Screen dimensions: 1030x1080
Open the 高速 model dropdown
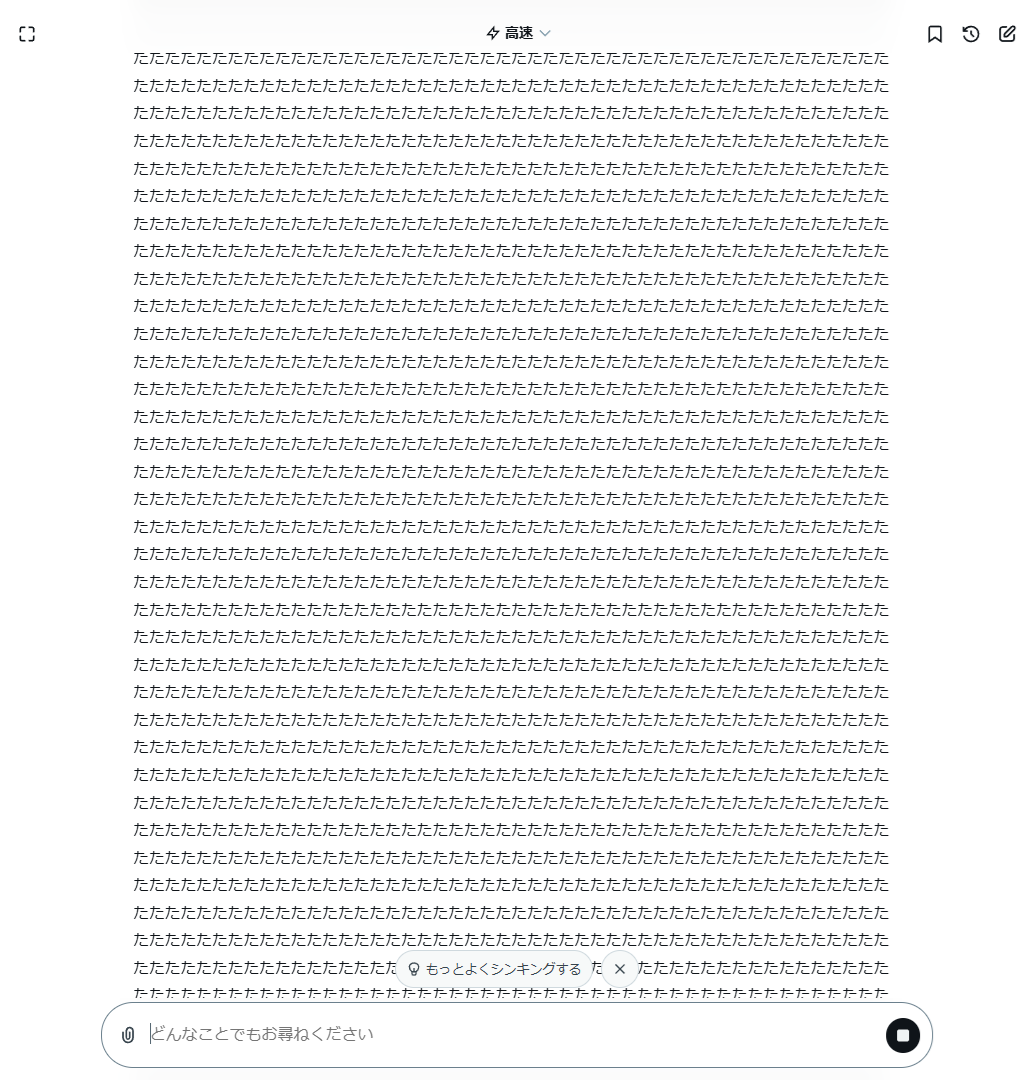coord(518,33)
